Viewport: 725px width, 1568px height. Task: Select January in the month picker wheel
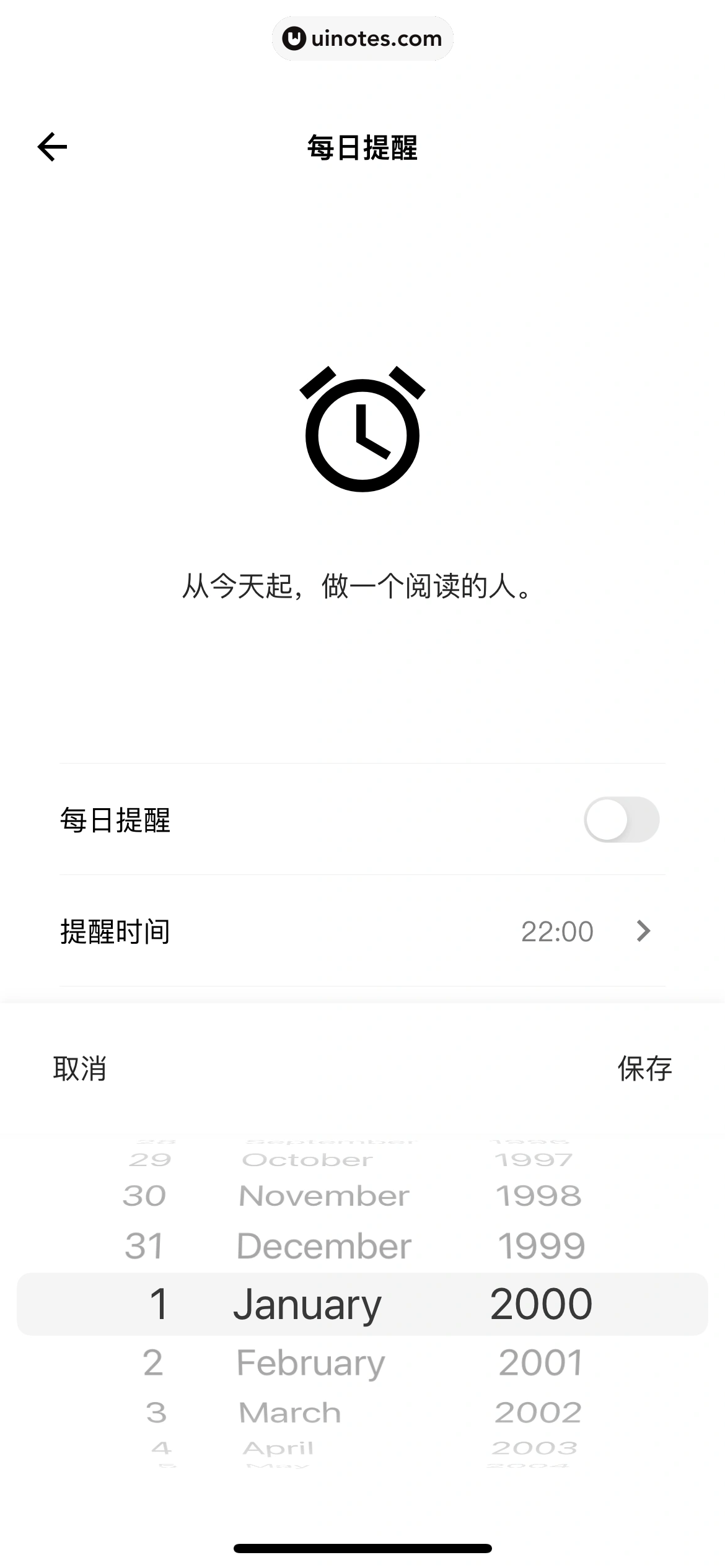[308, 1302]
